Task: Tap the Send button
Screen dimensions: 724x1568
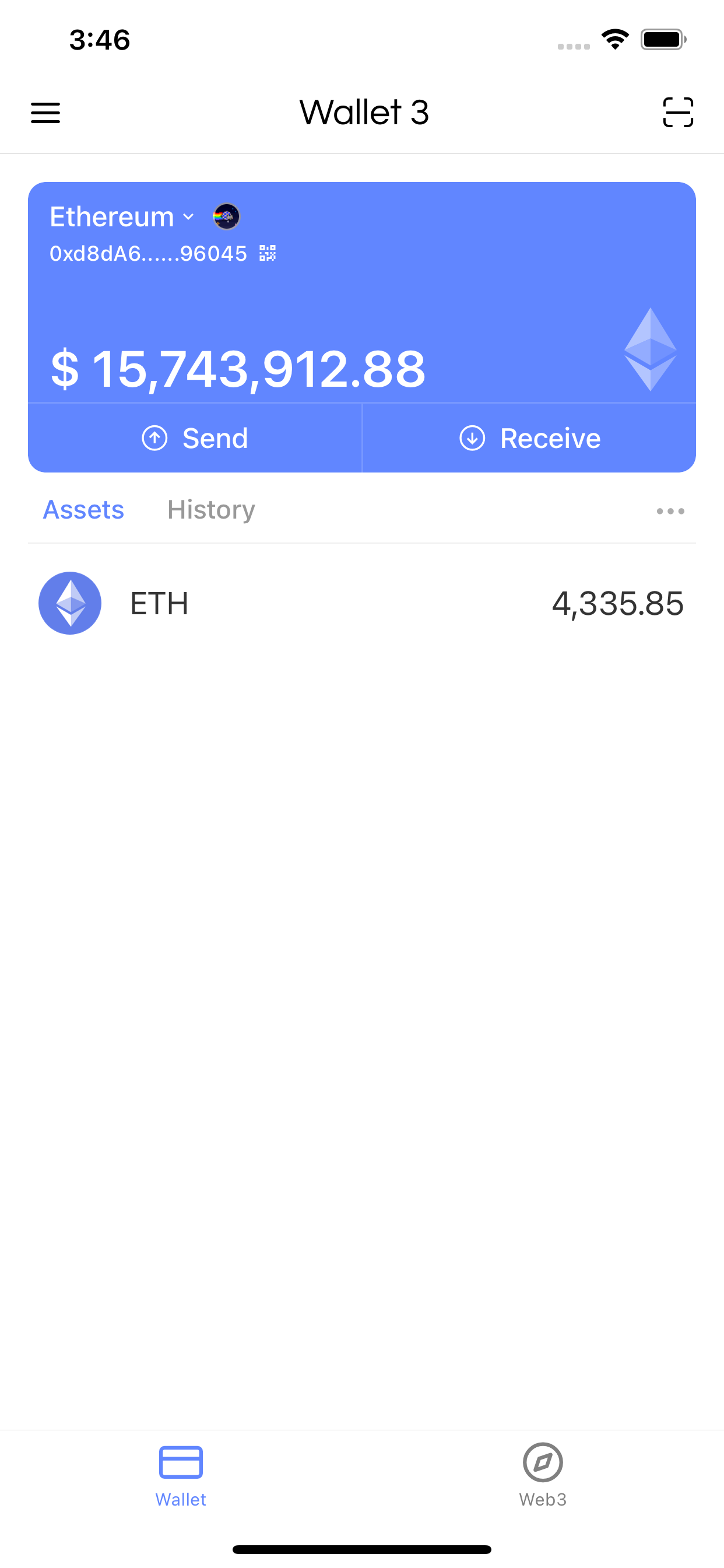Action: click(195, 438)
